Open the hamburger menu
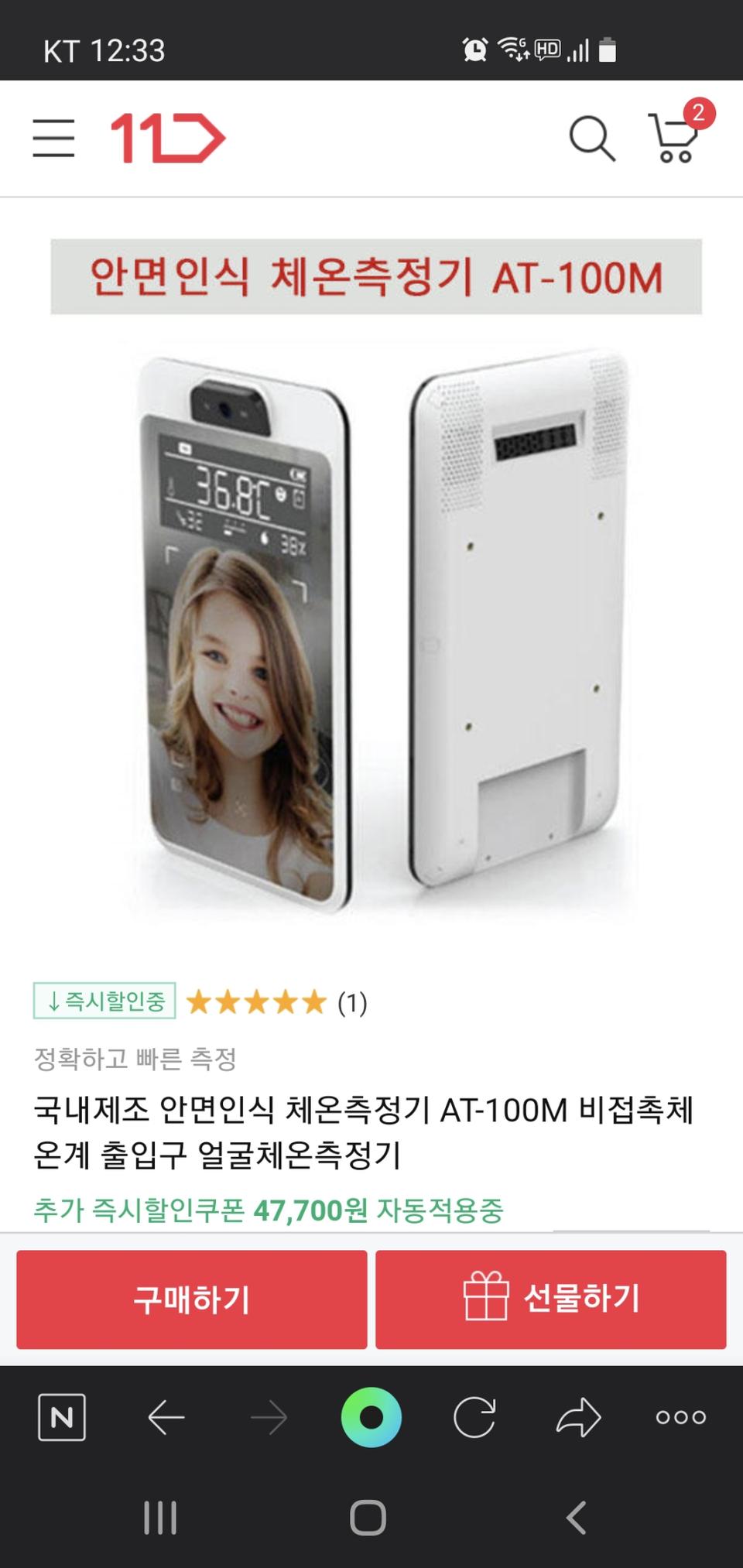 53,139
